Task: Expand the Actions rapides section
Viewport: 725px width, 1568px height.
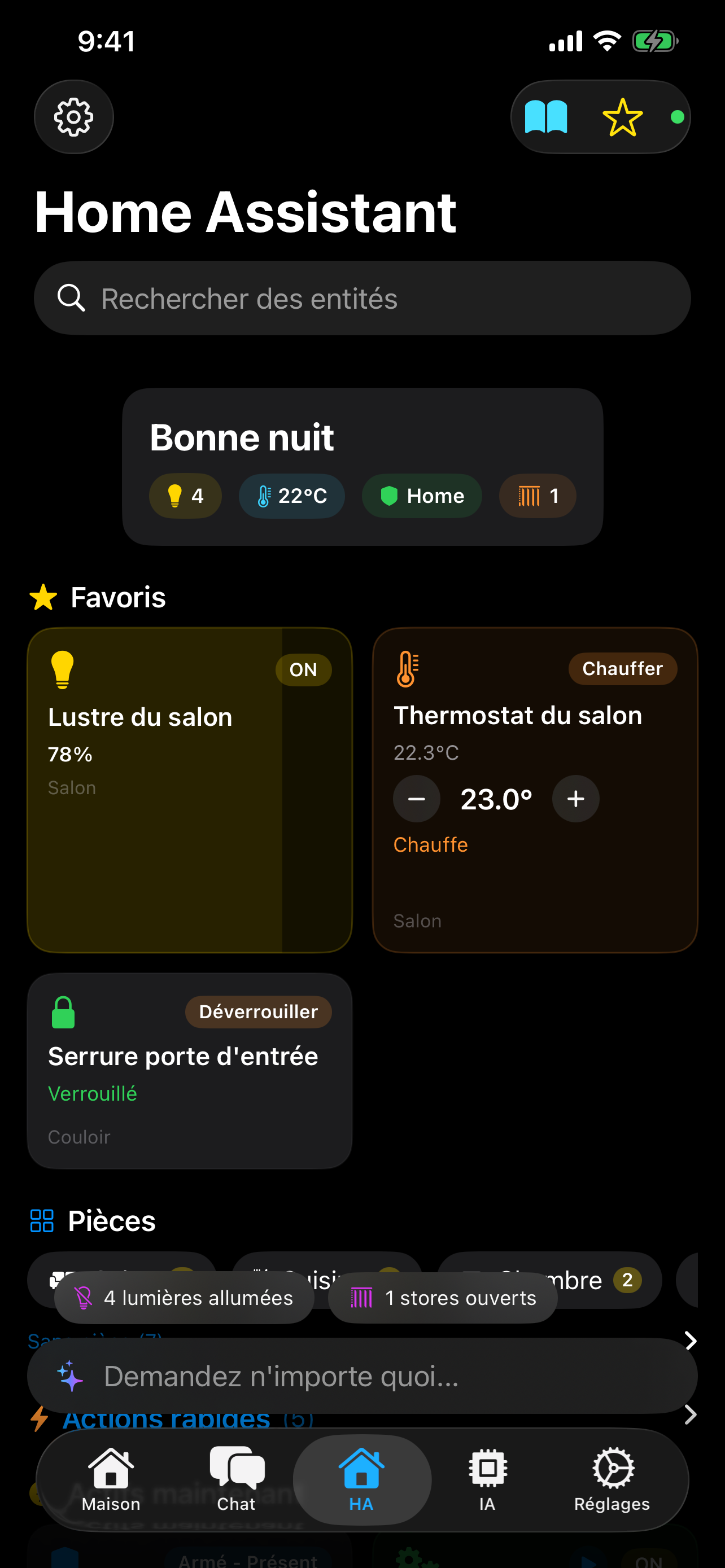Action: (691, 1415)
